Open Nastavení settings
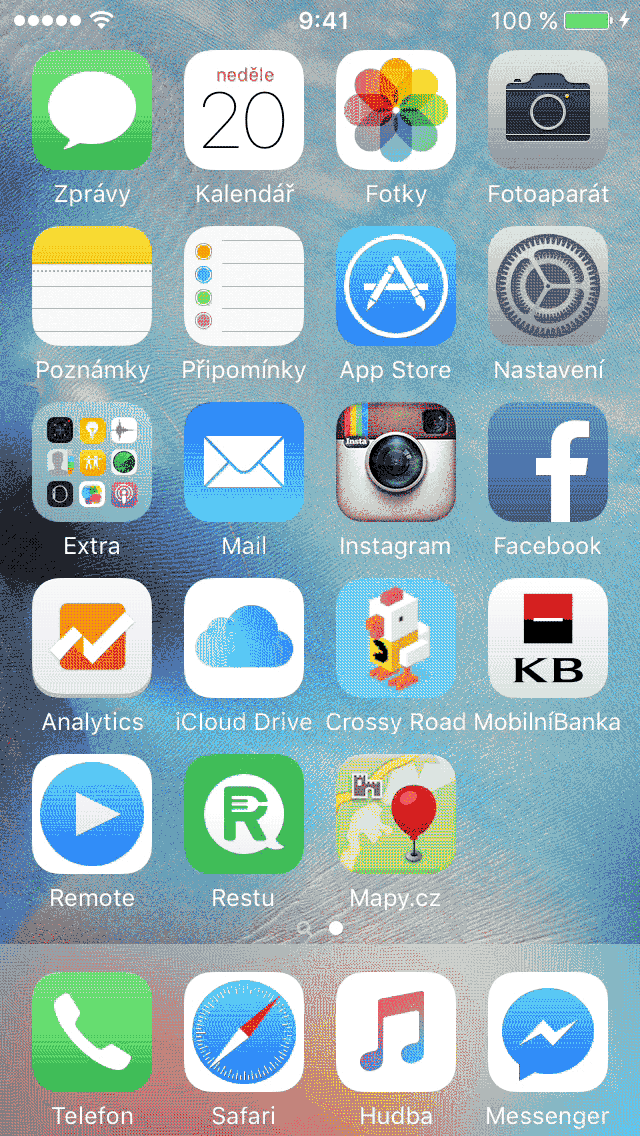The height and width of the screenshot is (1136, 640). (x=548, y=286)
